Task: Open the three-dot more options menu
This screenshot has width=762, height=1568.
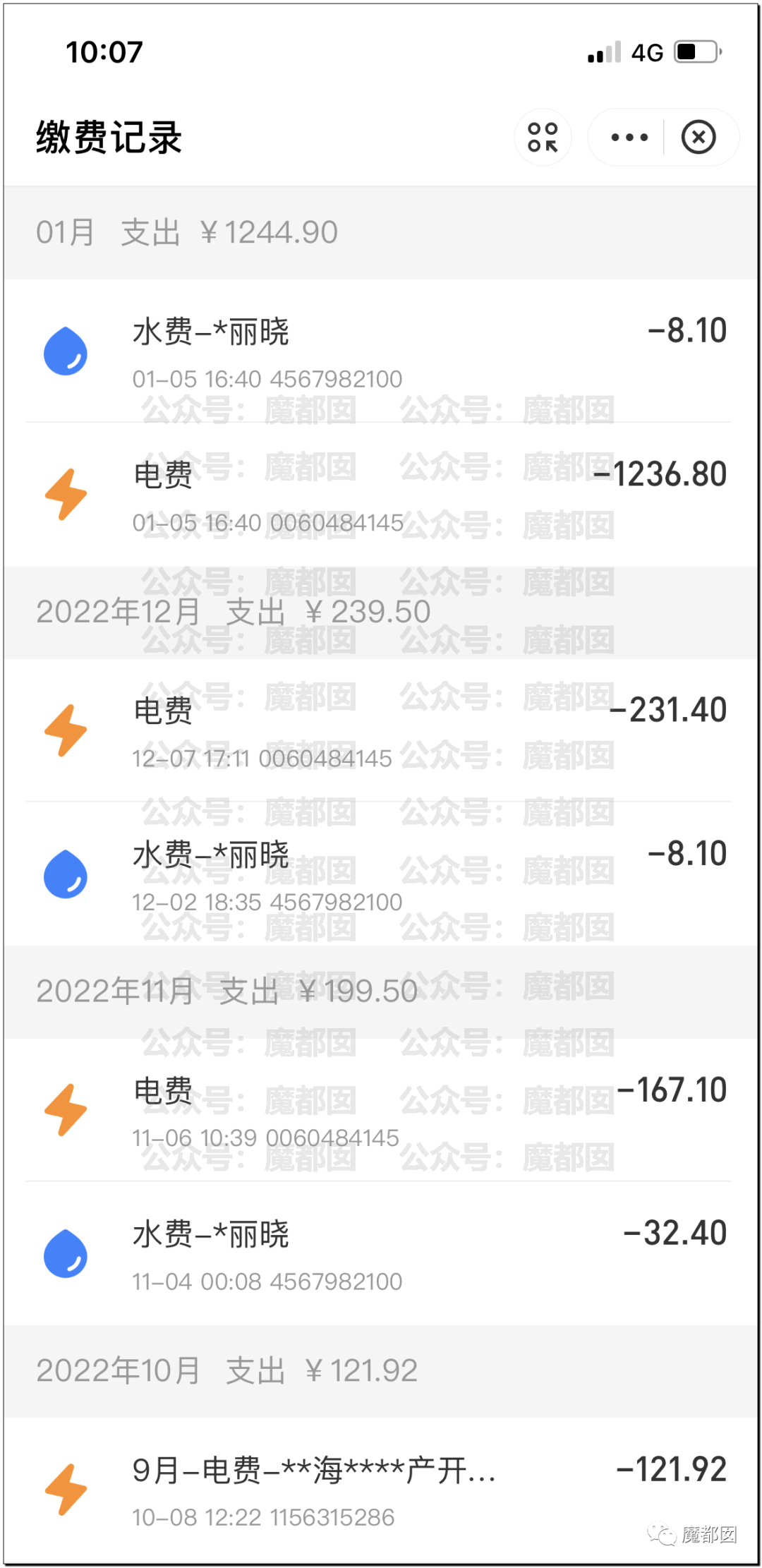Action: click(629, 137)
